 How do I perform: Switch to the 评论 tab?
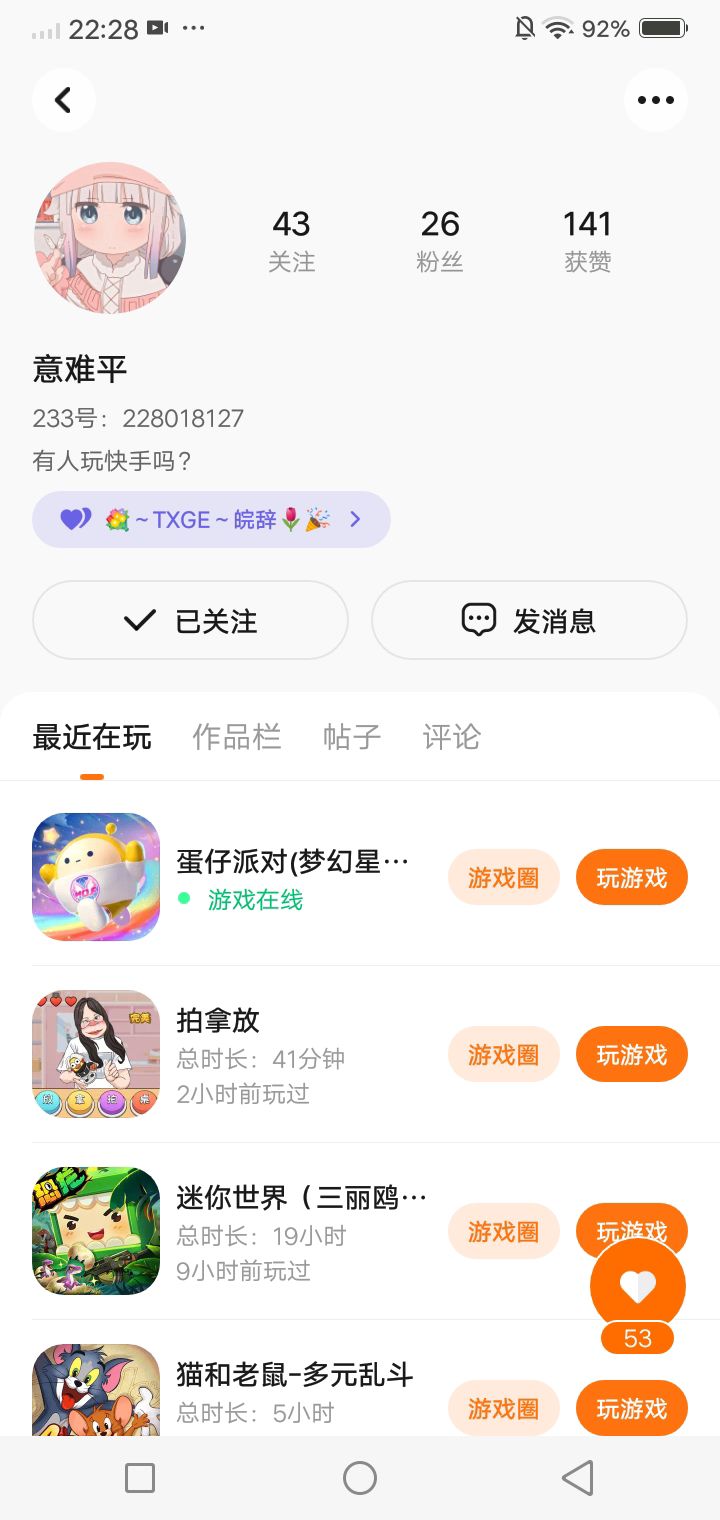(452, 738)
